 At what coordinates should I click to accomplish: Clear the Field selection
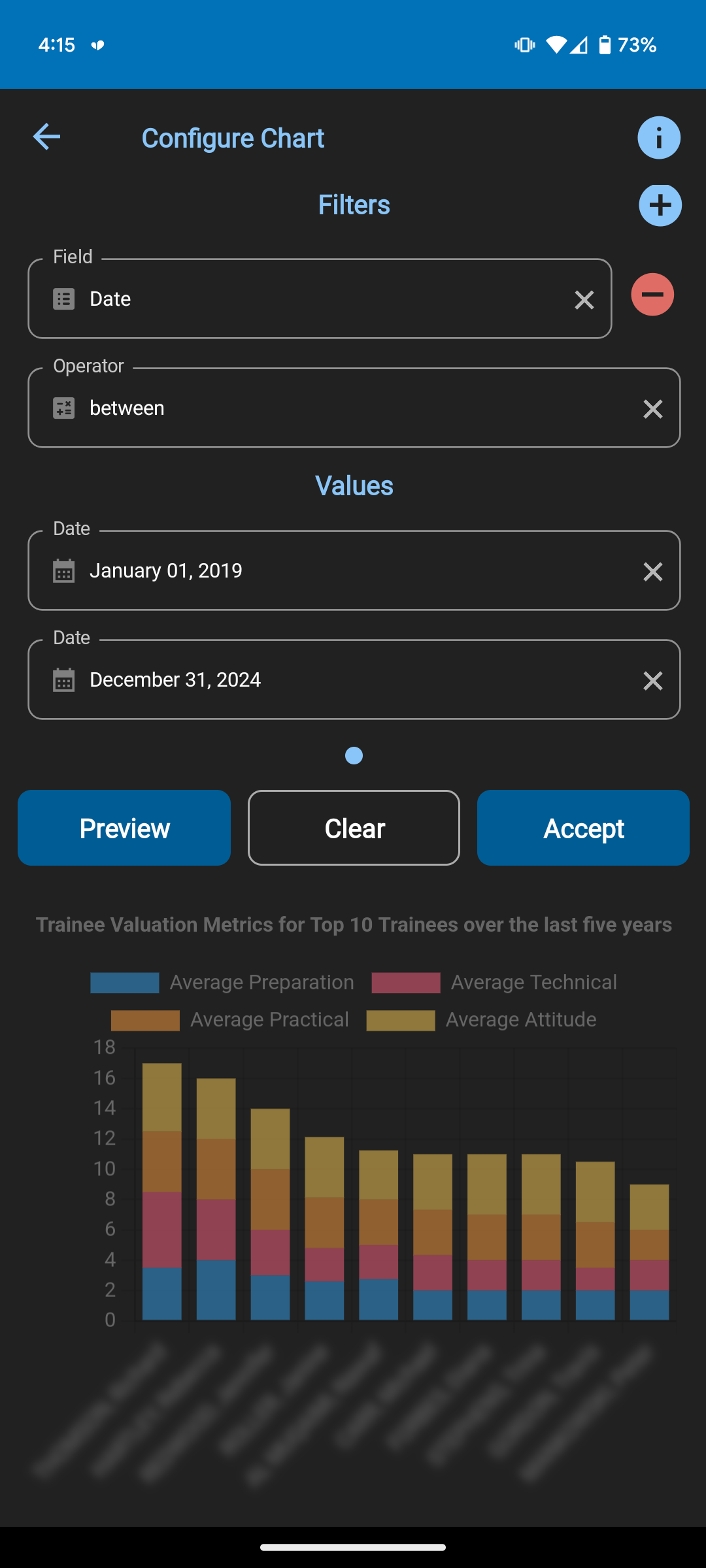584,300
